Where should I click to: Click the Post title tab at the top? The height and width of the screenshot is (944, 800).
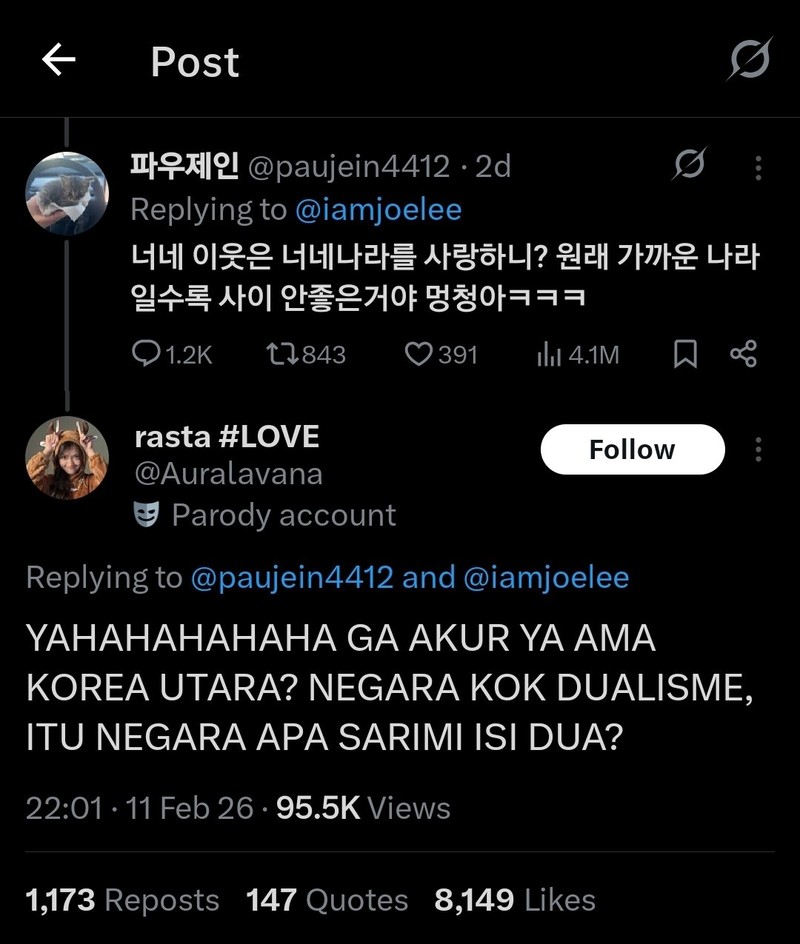coord(194,62)
